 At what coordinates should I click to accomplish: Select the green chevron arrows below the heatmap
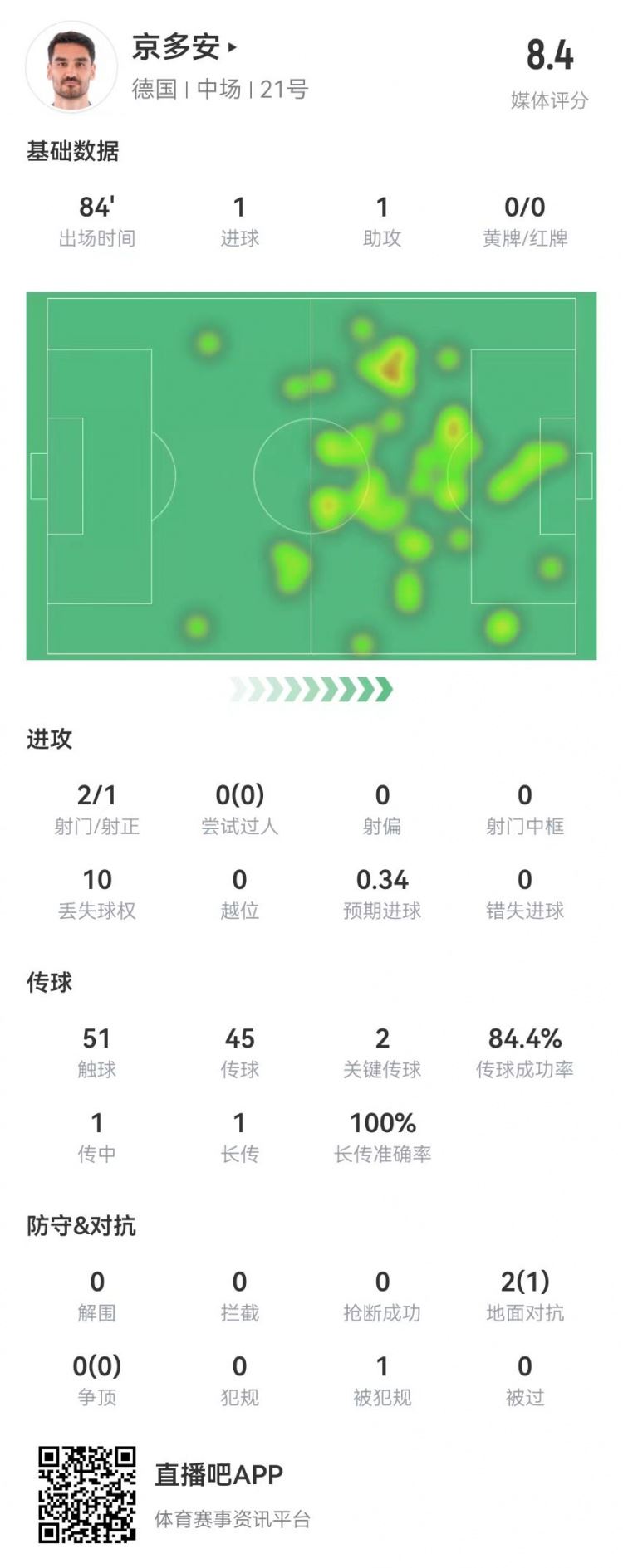pos(311,688)
